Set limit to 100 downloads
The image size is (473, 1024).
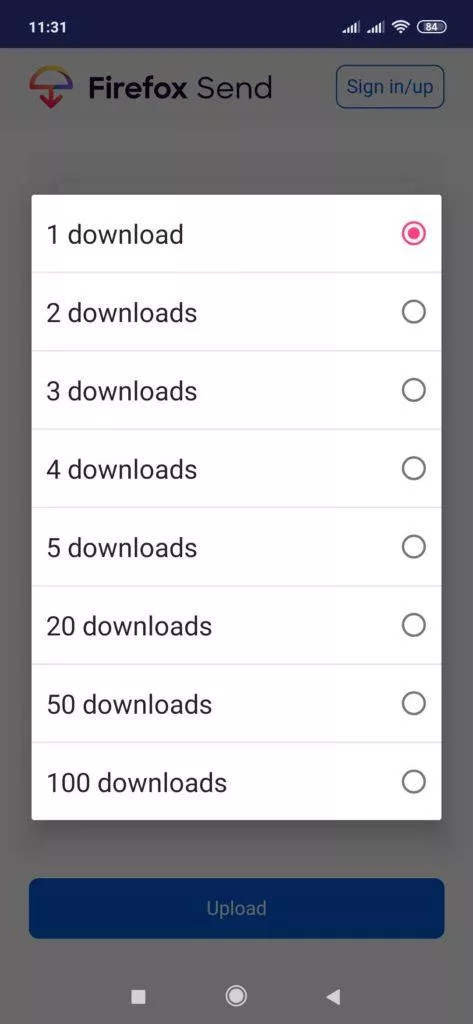(236, 782)
